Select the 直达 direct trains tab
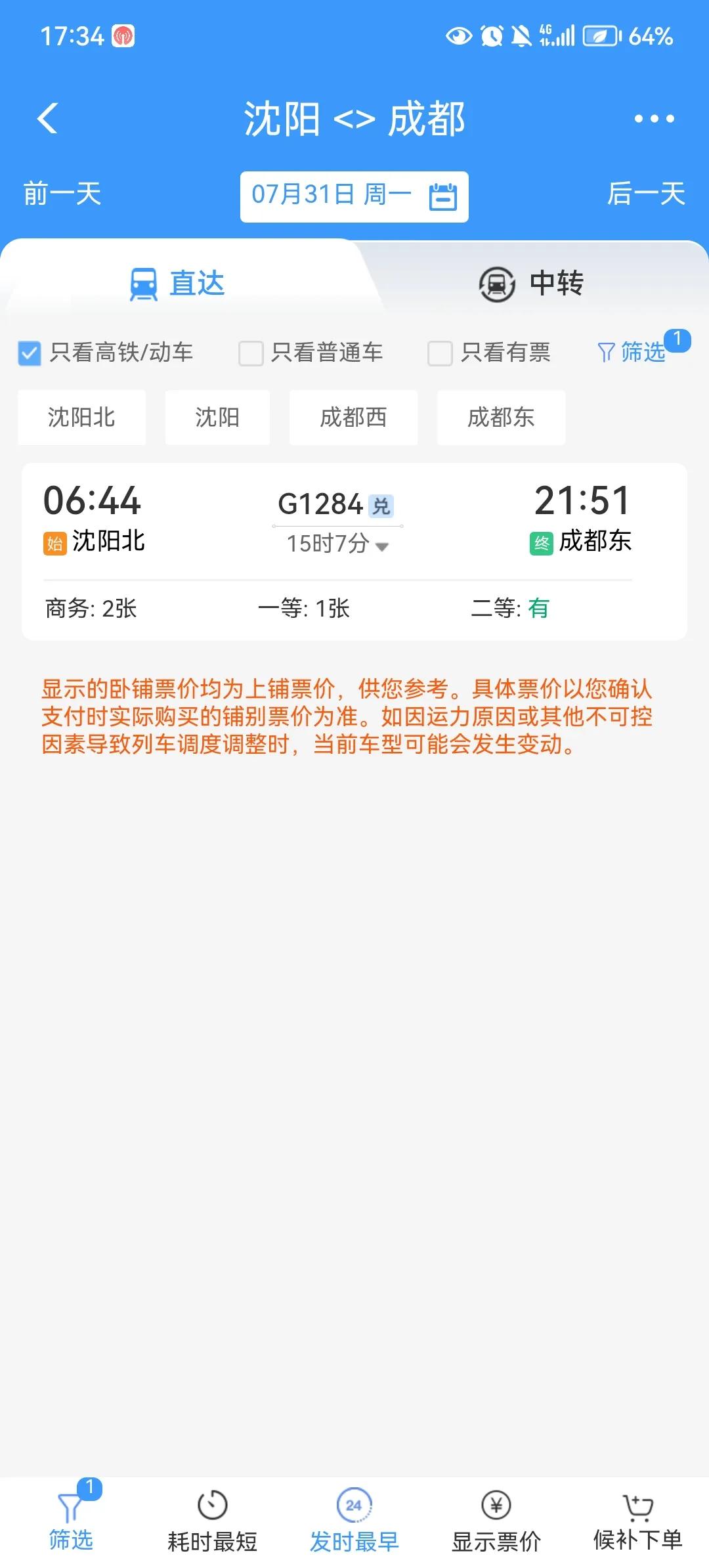Screen dimensions: 709x1568 click(177, 284)
